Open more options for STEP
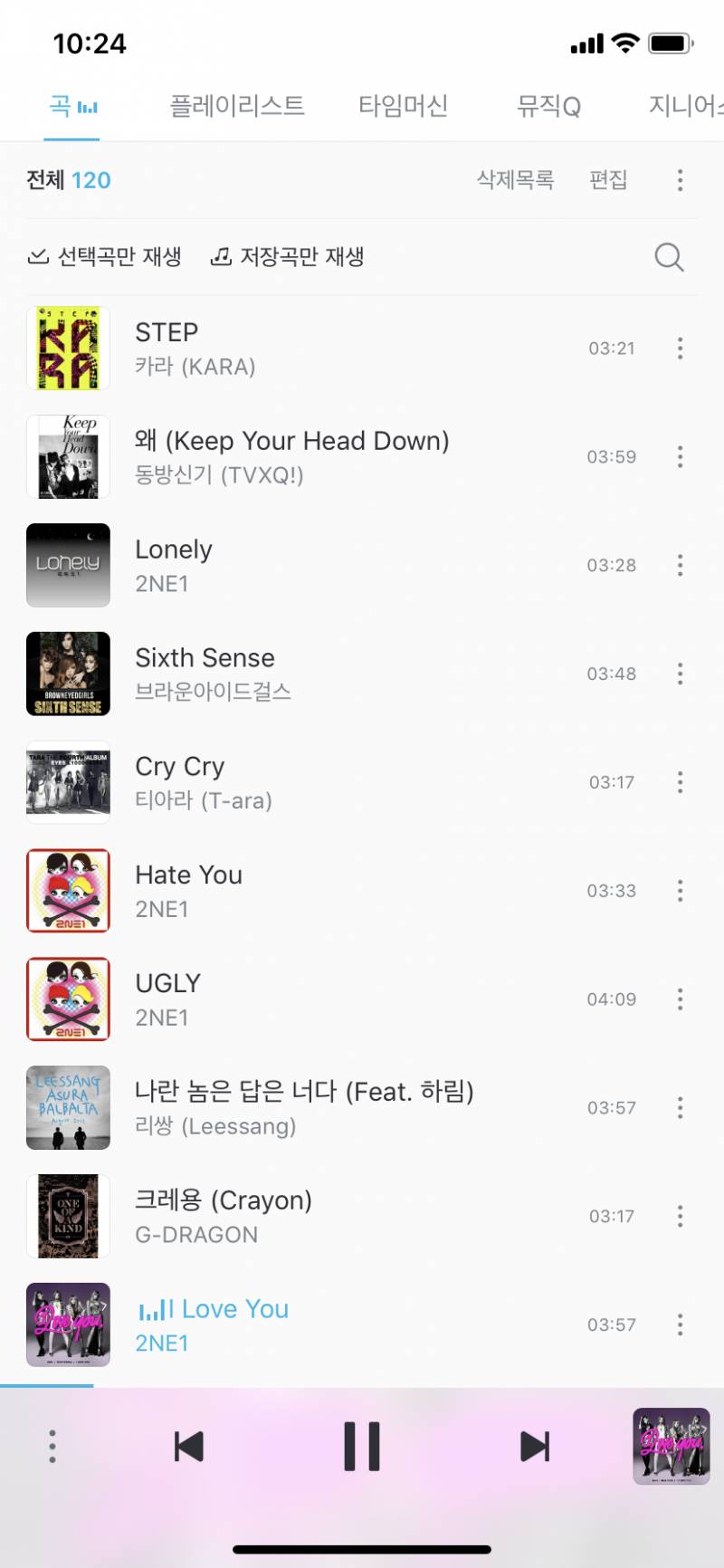Screen dimensions: 724x1568 click(x=681, y=349)
